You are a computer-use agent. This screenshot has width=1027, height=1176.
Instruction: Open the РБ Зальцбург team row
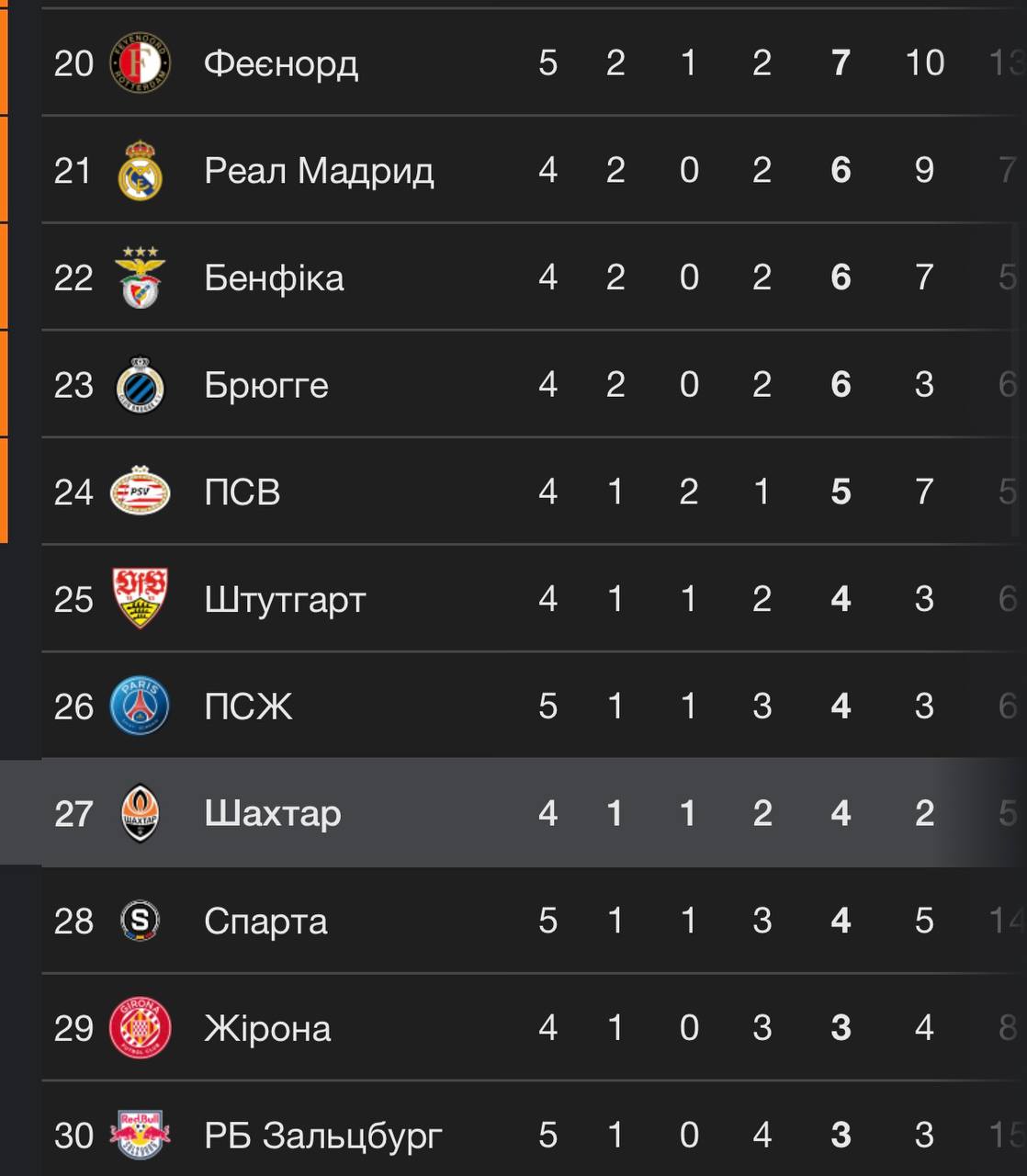coord(322,1136)
